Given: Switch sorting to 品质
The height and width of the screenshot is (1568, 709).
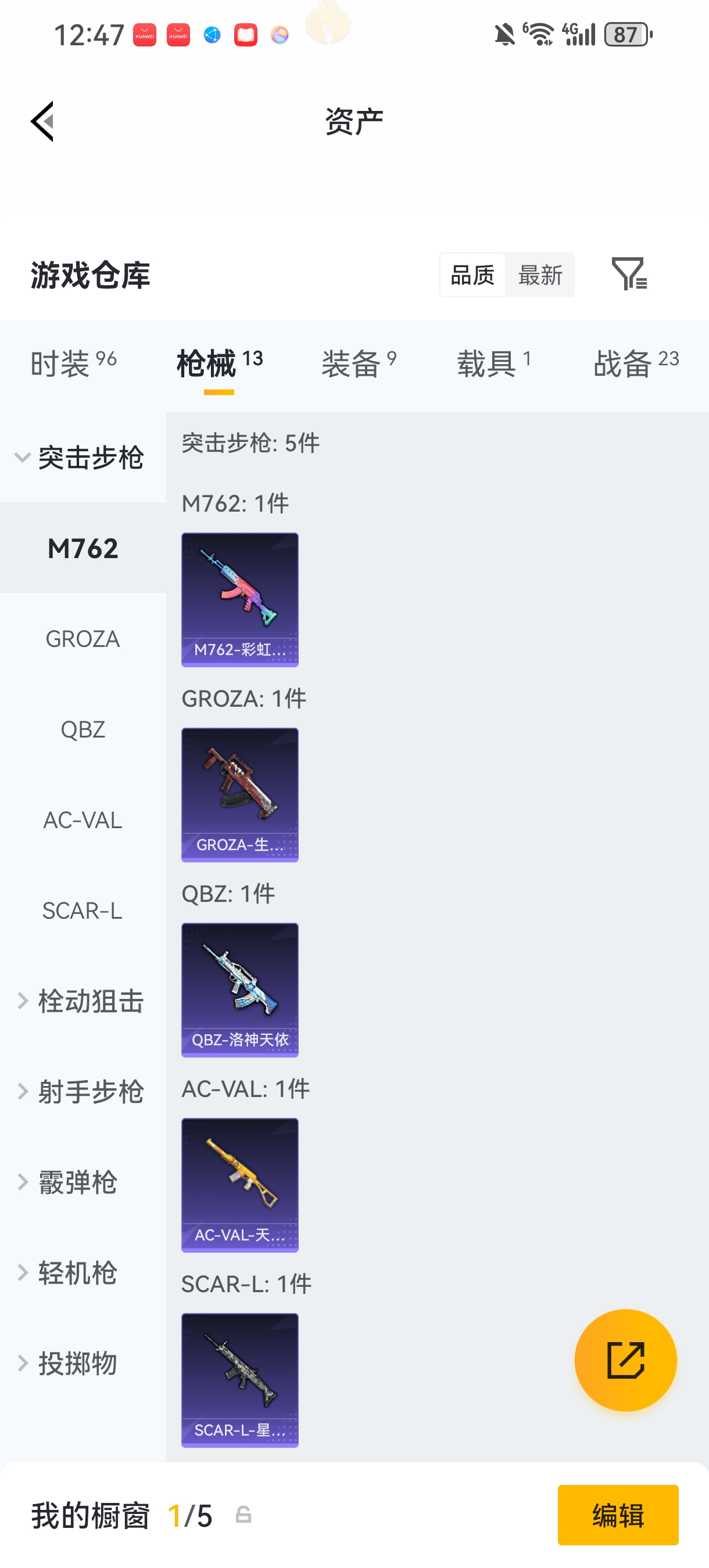Looking at the screenshot, I should pos(471,275).
